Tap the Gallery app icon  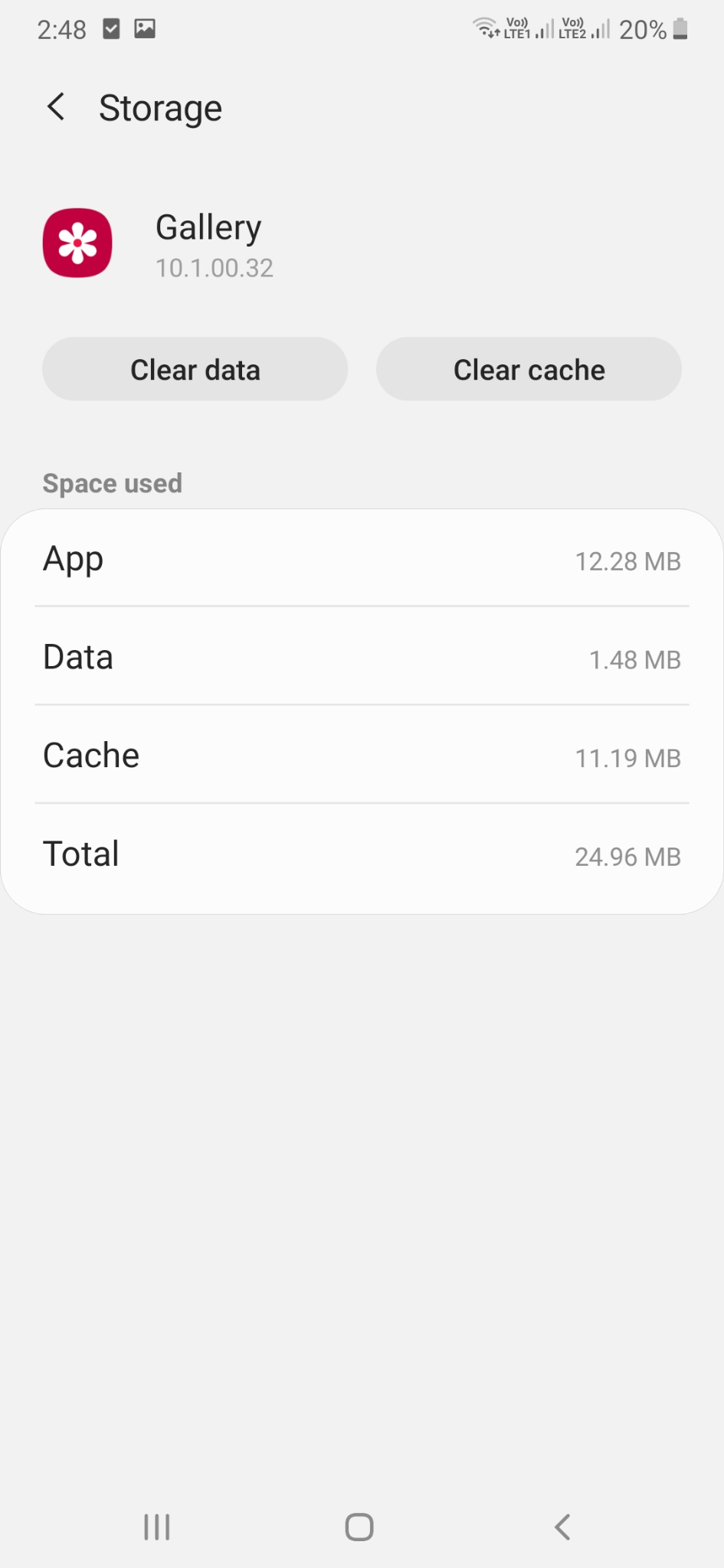tap(77, 243)
